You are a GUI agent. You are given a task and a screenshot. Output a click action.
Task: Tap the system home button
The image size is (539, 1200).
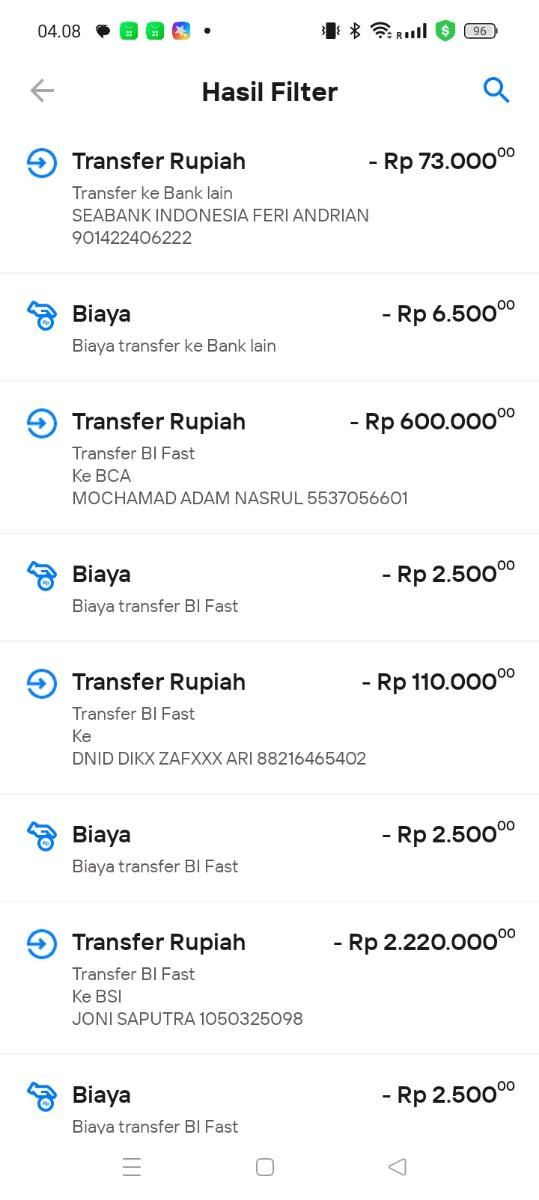click(x=265, y=1167)
